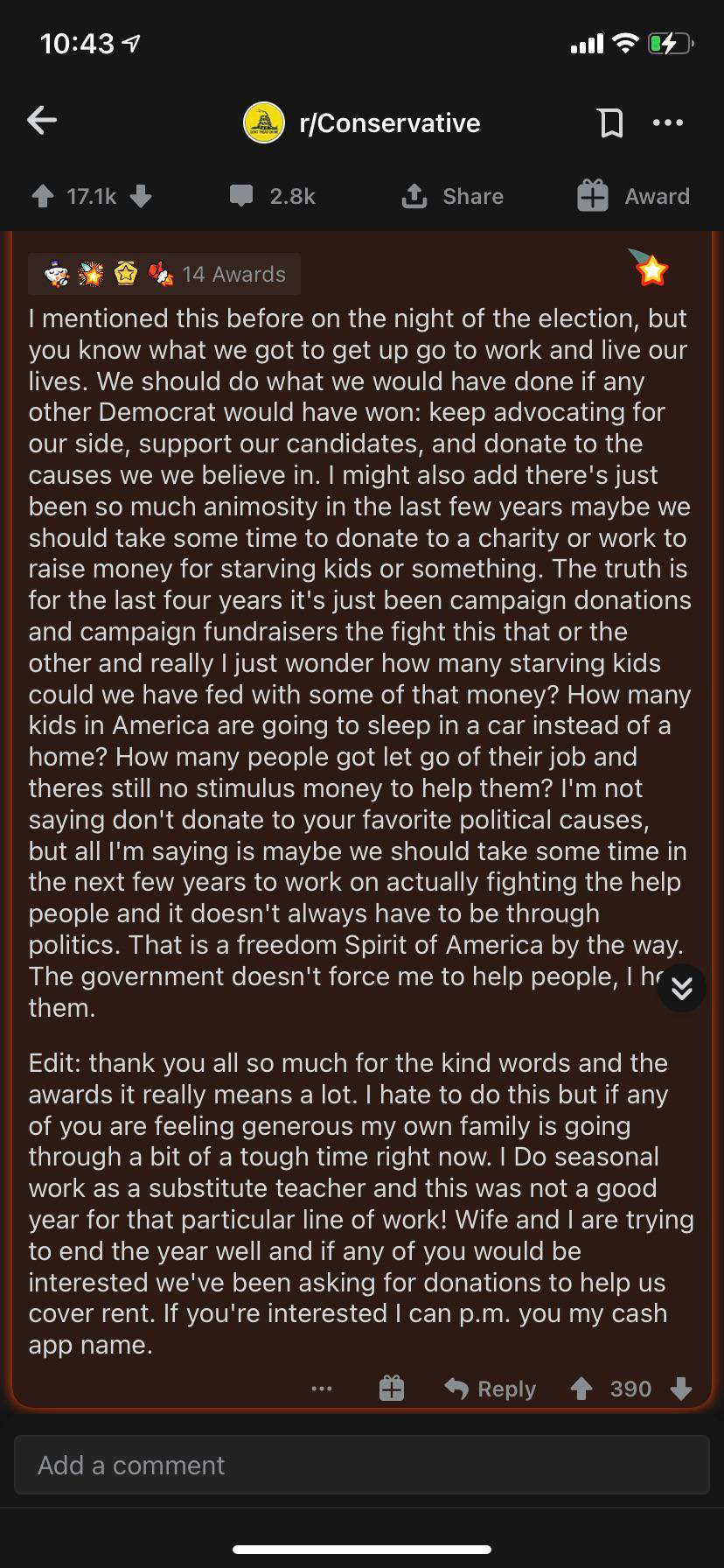Tap the back arrow to leave the post
Screen dimensions: 724x1568
pos(40,121)
